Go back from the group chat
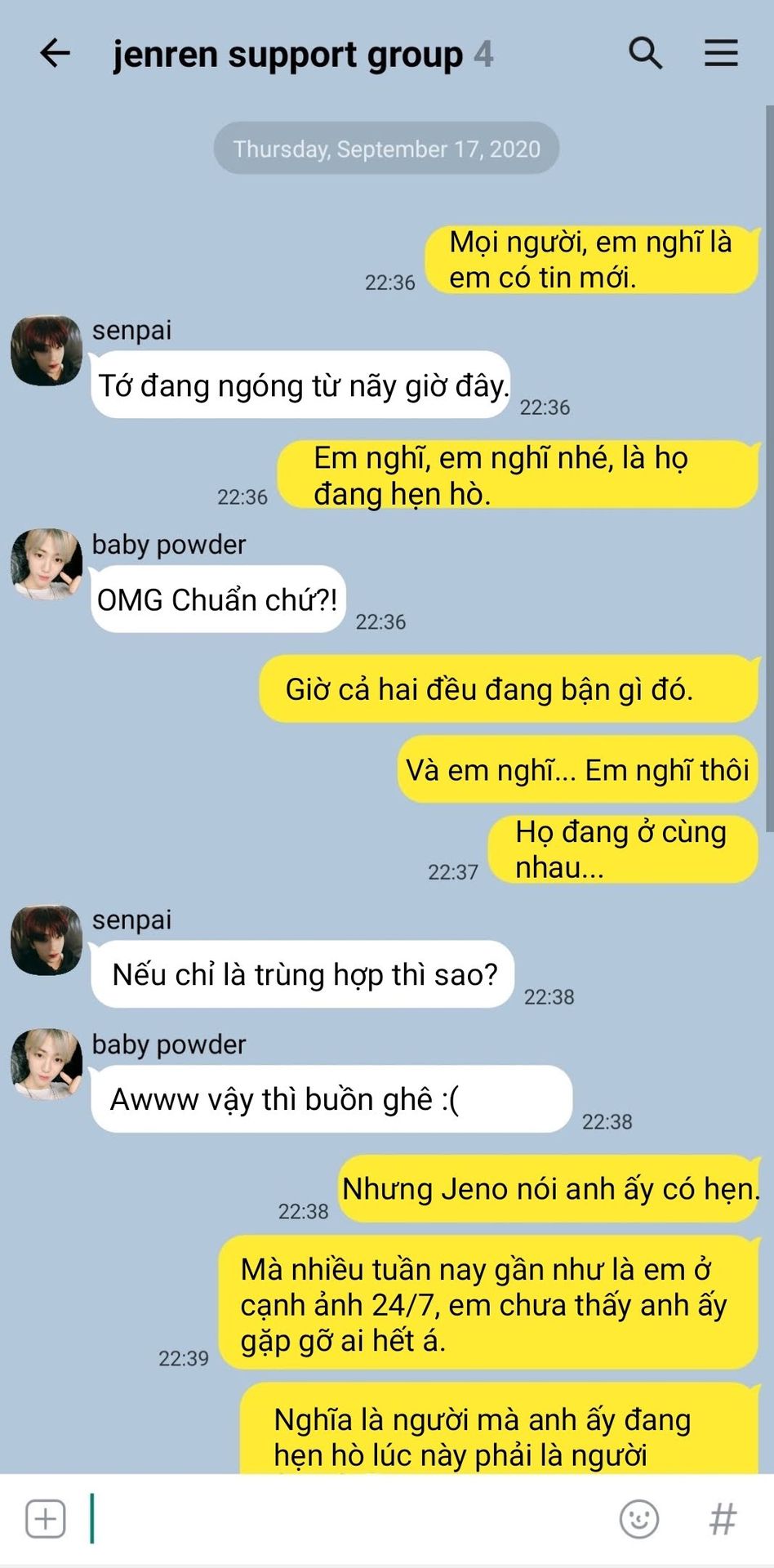 tap(55, 54)
